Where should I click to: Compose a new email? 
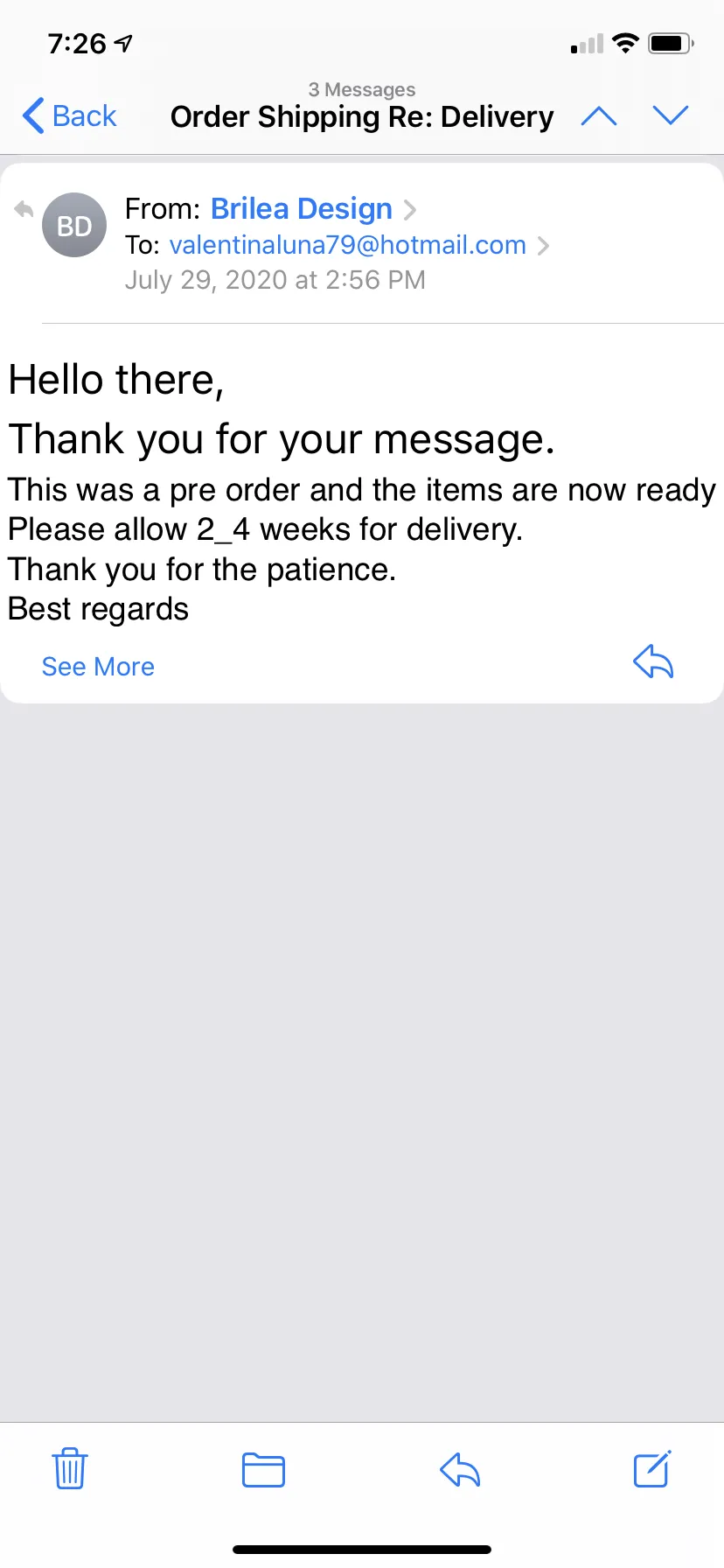point(652,1469)
